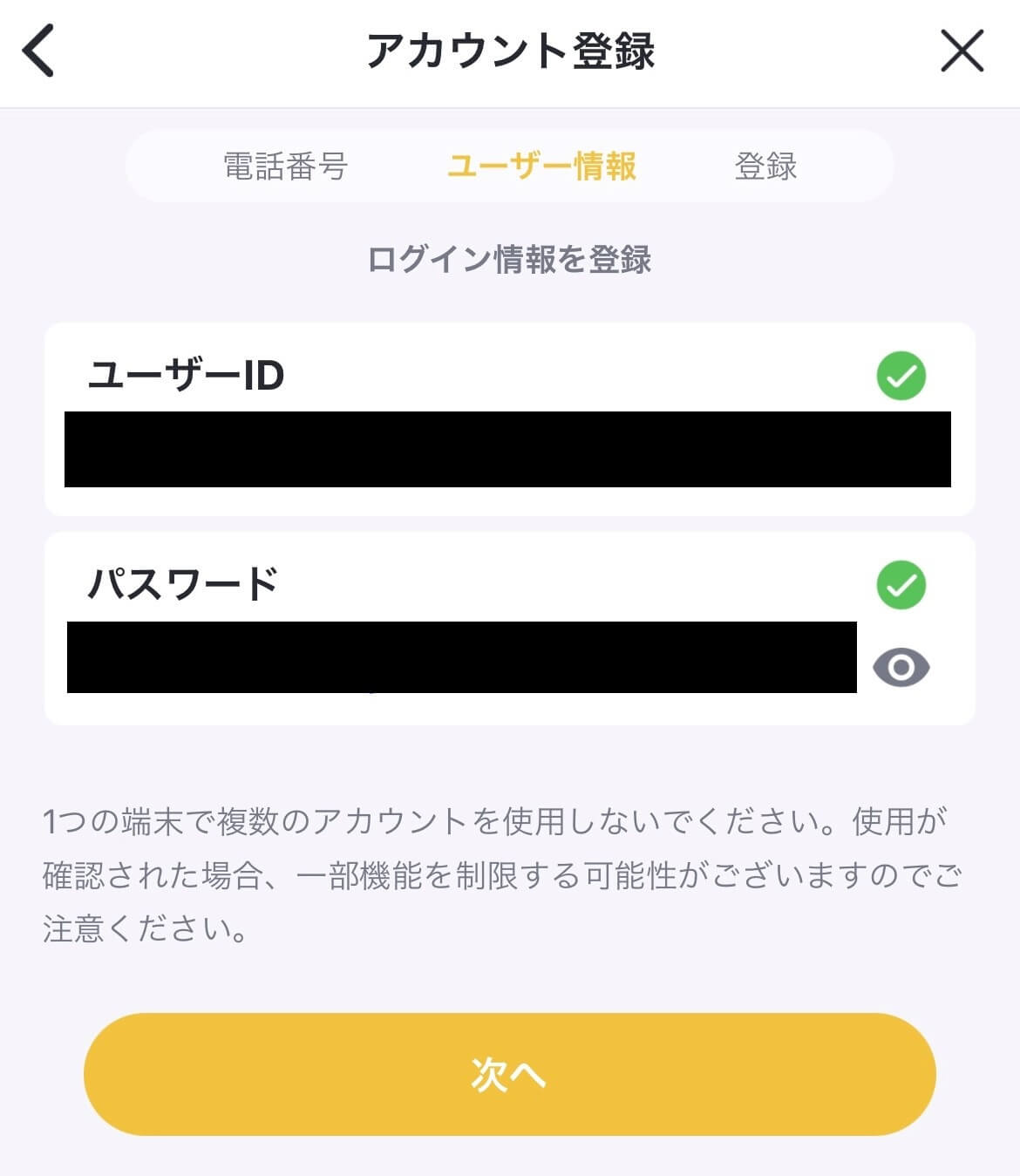Proceed to the next step
The width and height of the screenshot is (1020, 1176).
pos(510,1073)
